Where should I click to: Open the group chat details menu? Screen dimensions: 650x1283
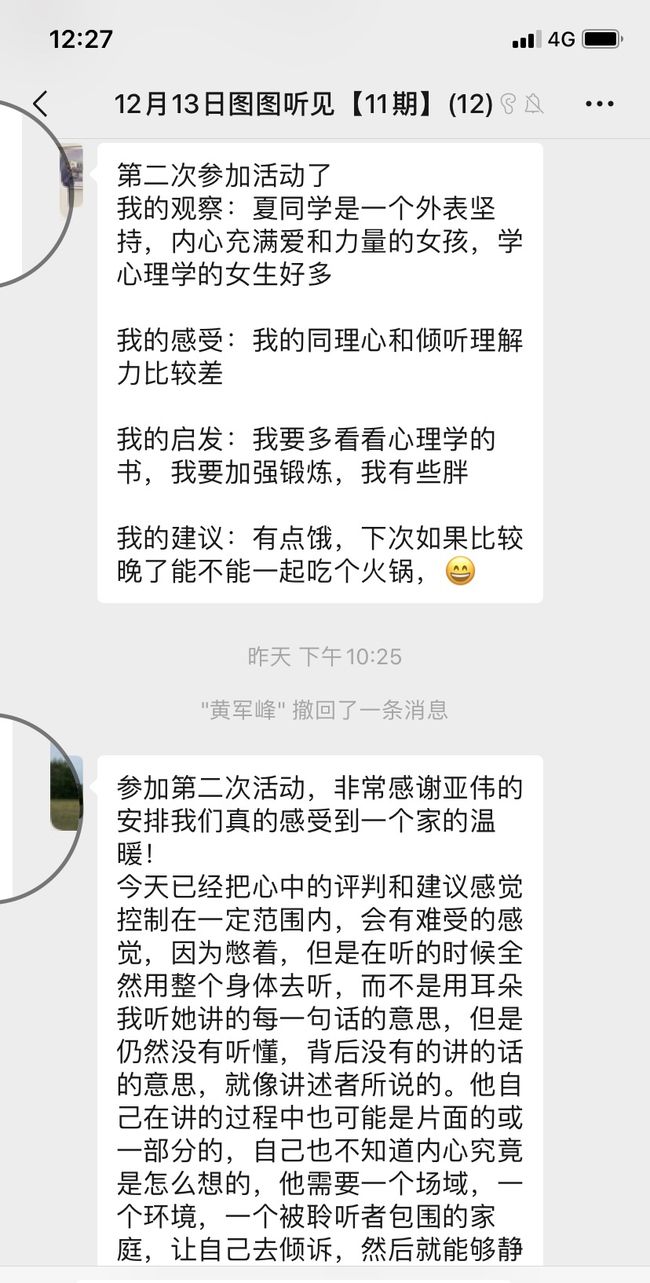click(599, 104)
